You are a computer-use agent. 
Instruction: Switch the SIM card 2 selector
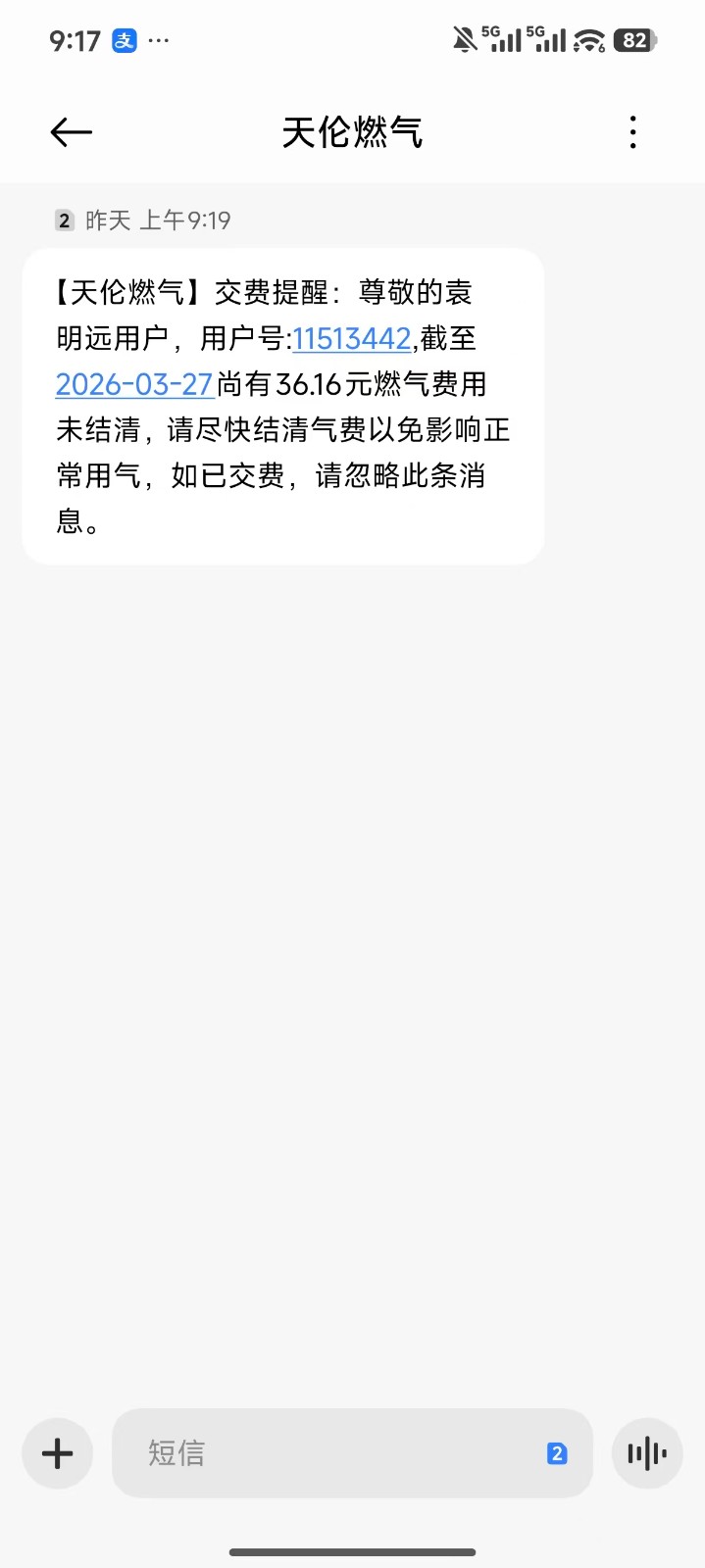[x=557, y=1453]
